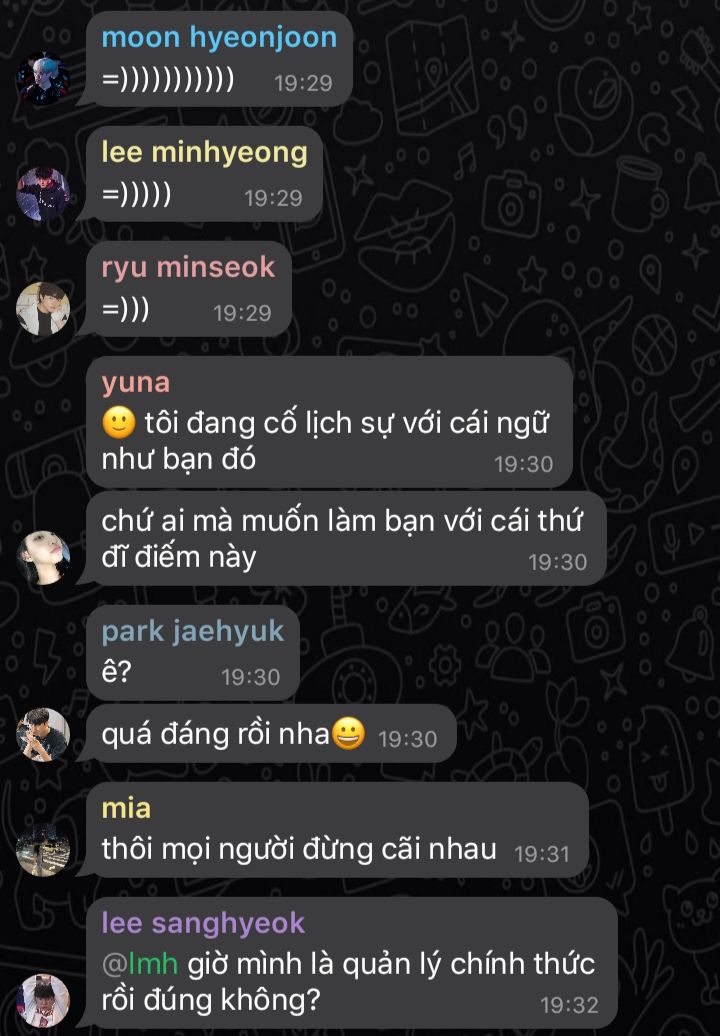720x1036 pixels.
Task: Tap sender name lee sanghyeok
Action: pyautogui.click(x=203, y=923)
